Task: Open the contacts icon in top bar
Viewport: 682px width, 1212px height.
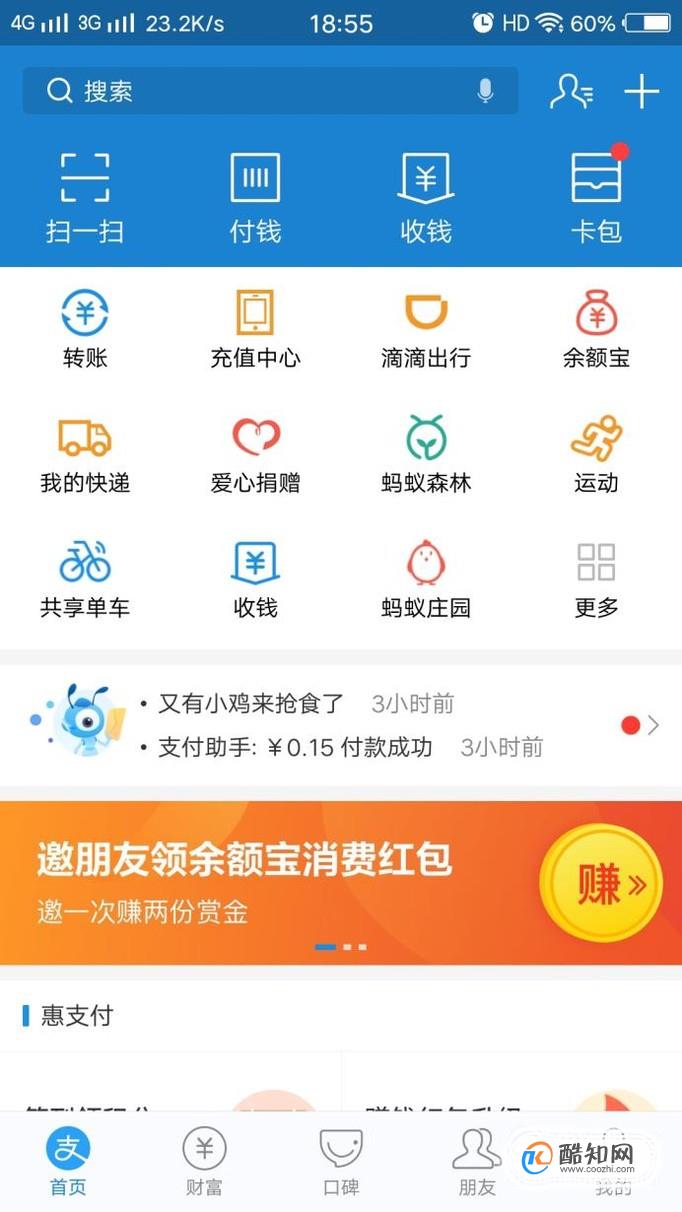Action: click(x=571, y=91)
